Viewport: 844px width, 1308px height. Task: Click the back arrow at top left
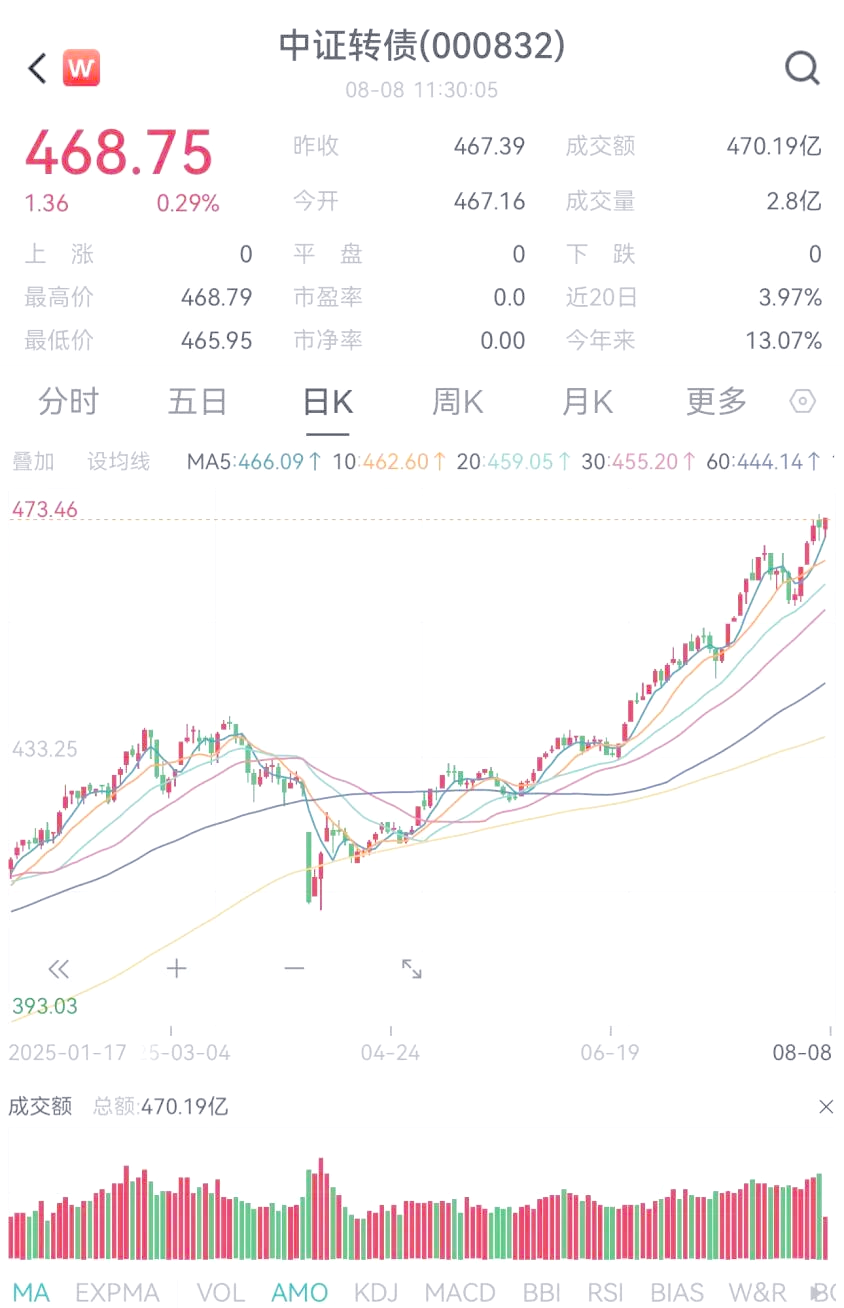tap(36, 69)
